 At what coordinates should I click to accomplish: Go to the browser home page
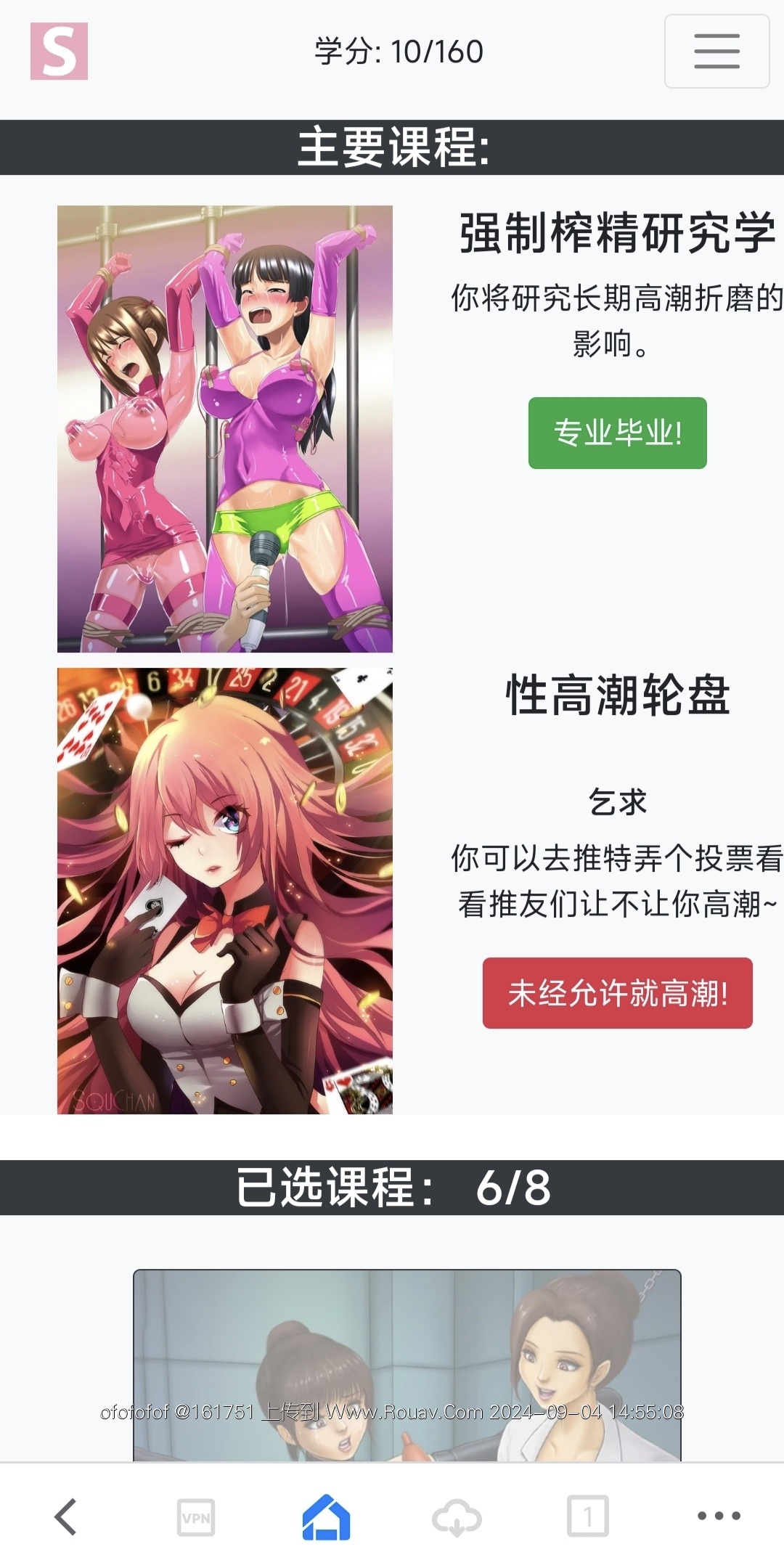326,1516
